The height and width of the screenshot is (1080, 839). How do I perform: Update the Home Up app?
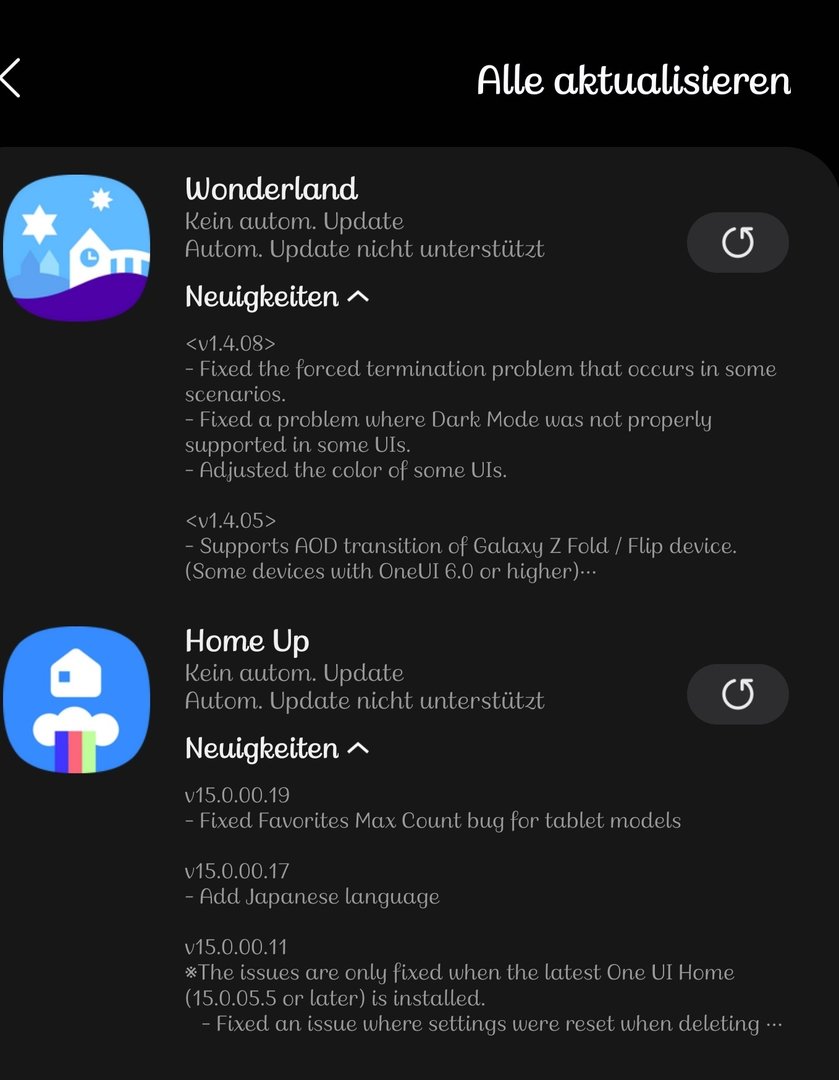tap(737, 694)
